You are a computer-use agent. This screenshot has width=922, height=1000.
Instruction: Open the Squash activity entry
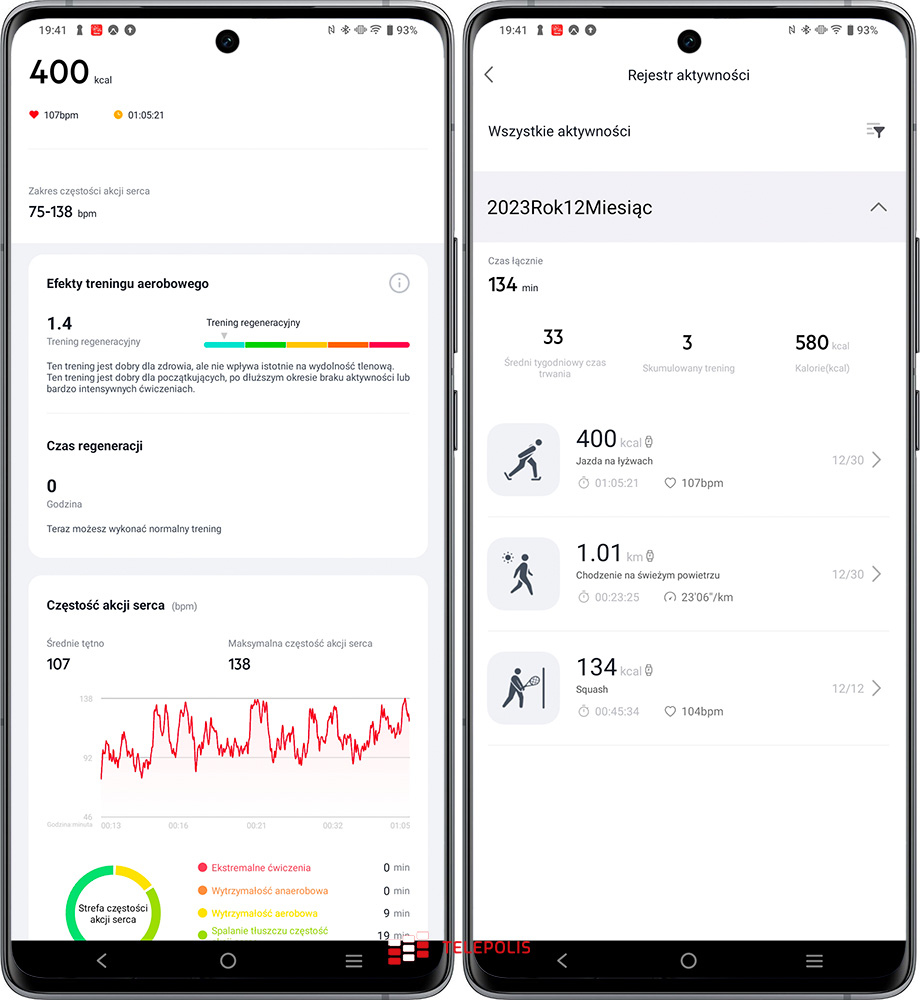(x=686, y=688)
